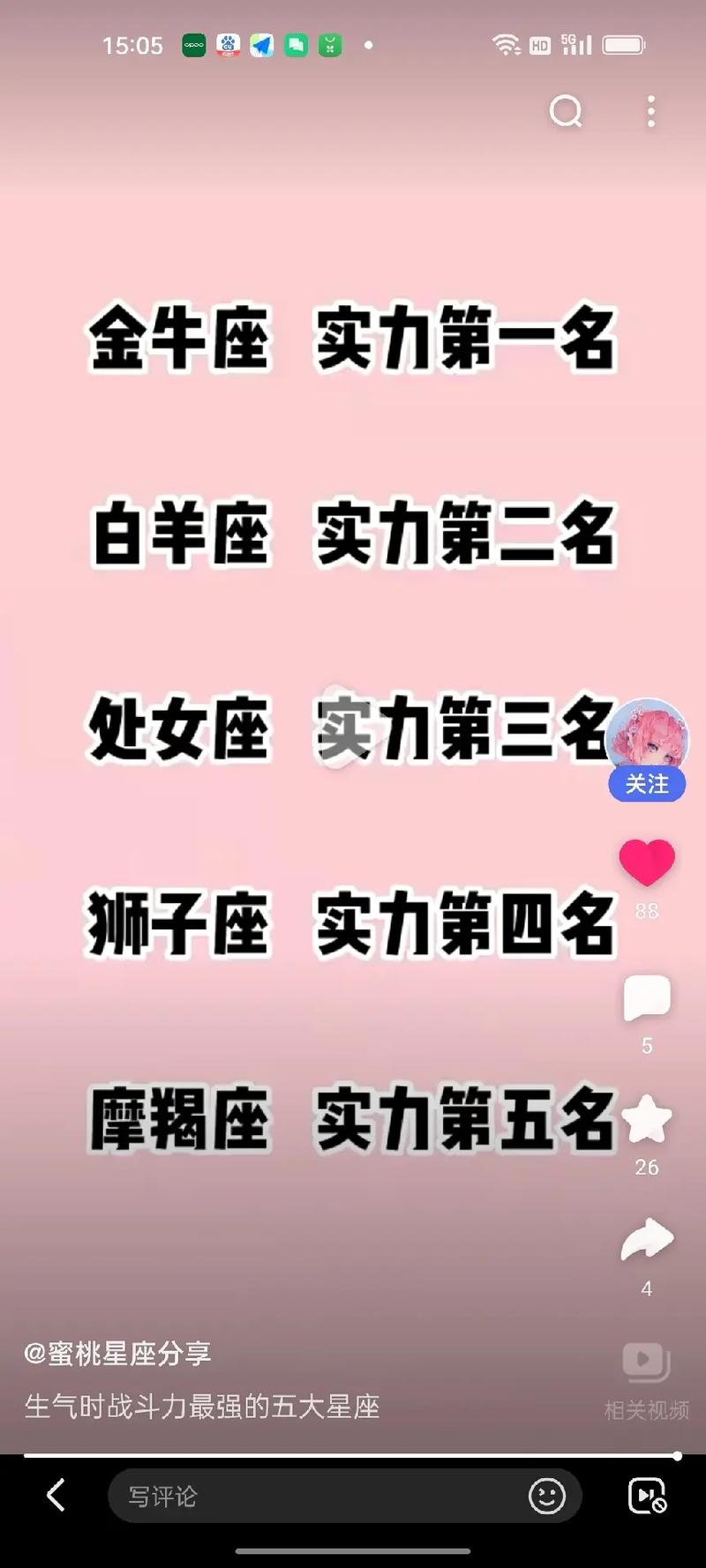Screen dimensions: 706x1568
Task: Tap the playback settings icon at bottom
Action: 647,1497
